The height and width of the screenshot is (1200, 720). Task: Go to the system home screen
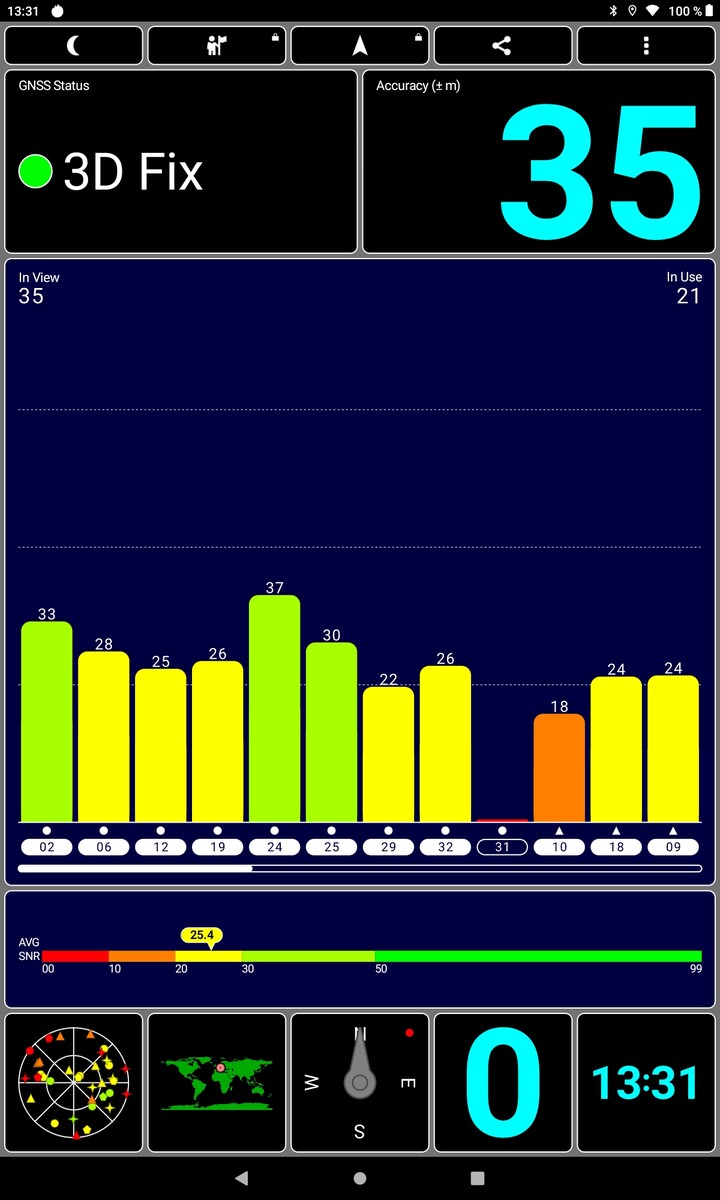pyautogui.click(x=360, y=1178)
